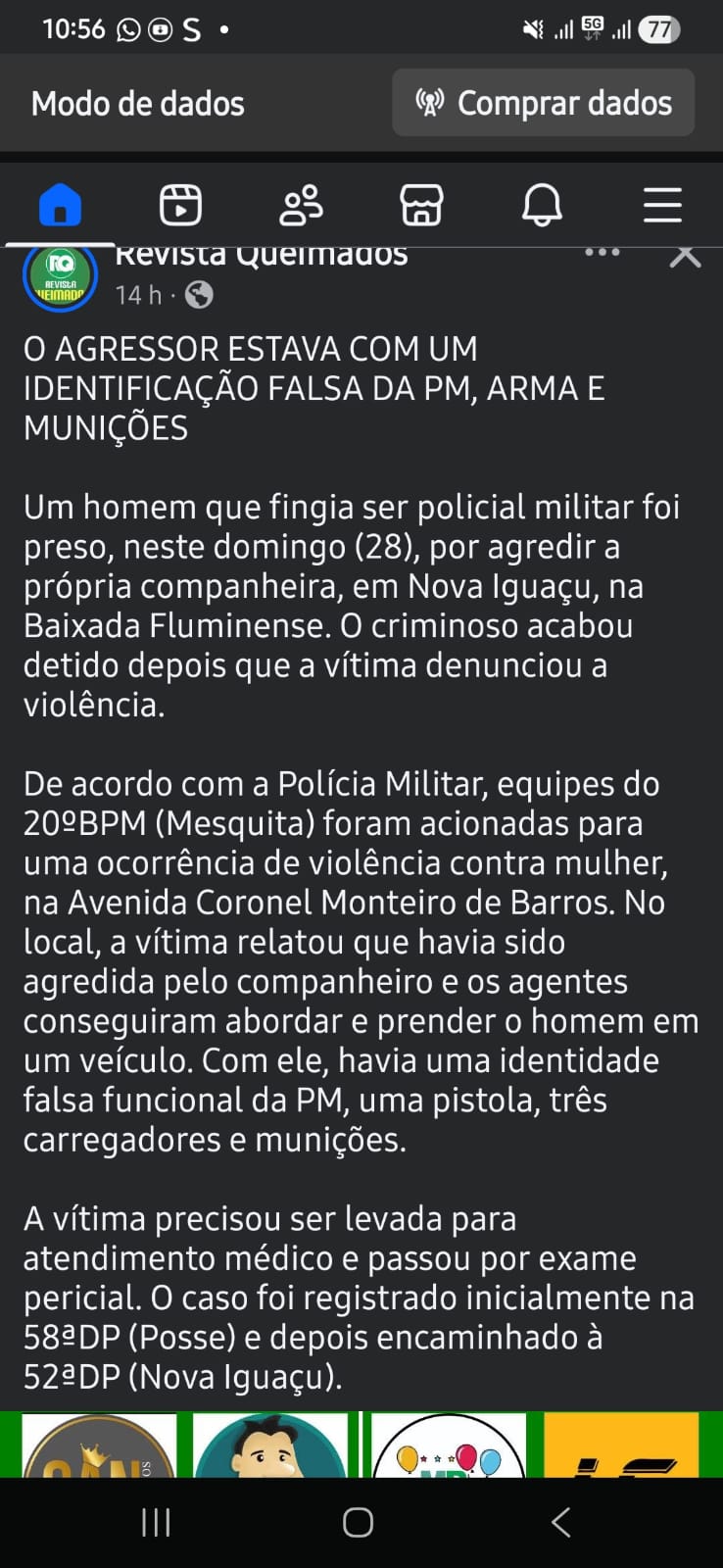Viewport: 723px width, 1568px height.
Task: Open the hamburger menu tab
Action: tap(662, 206)
